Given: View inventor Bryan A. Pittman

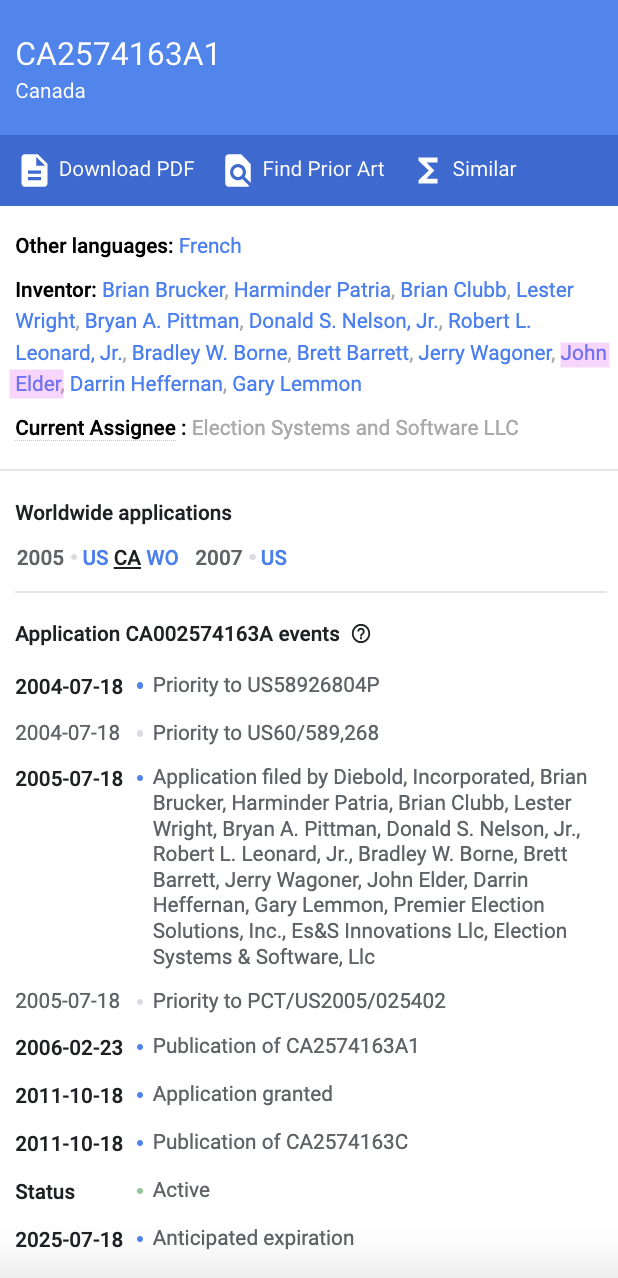Looking at the screenshot, I should (162, 321).
